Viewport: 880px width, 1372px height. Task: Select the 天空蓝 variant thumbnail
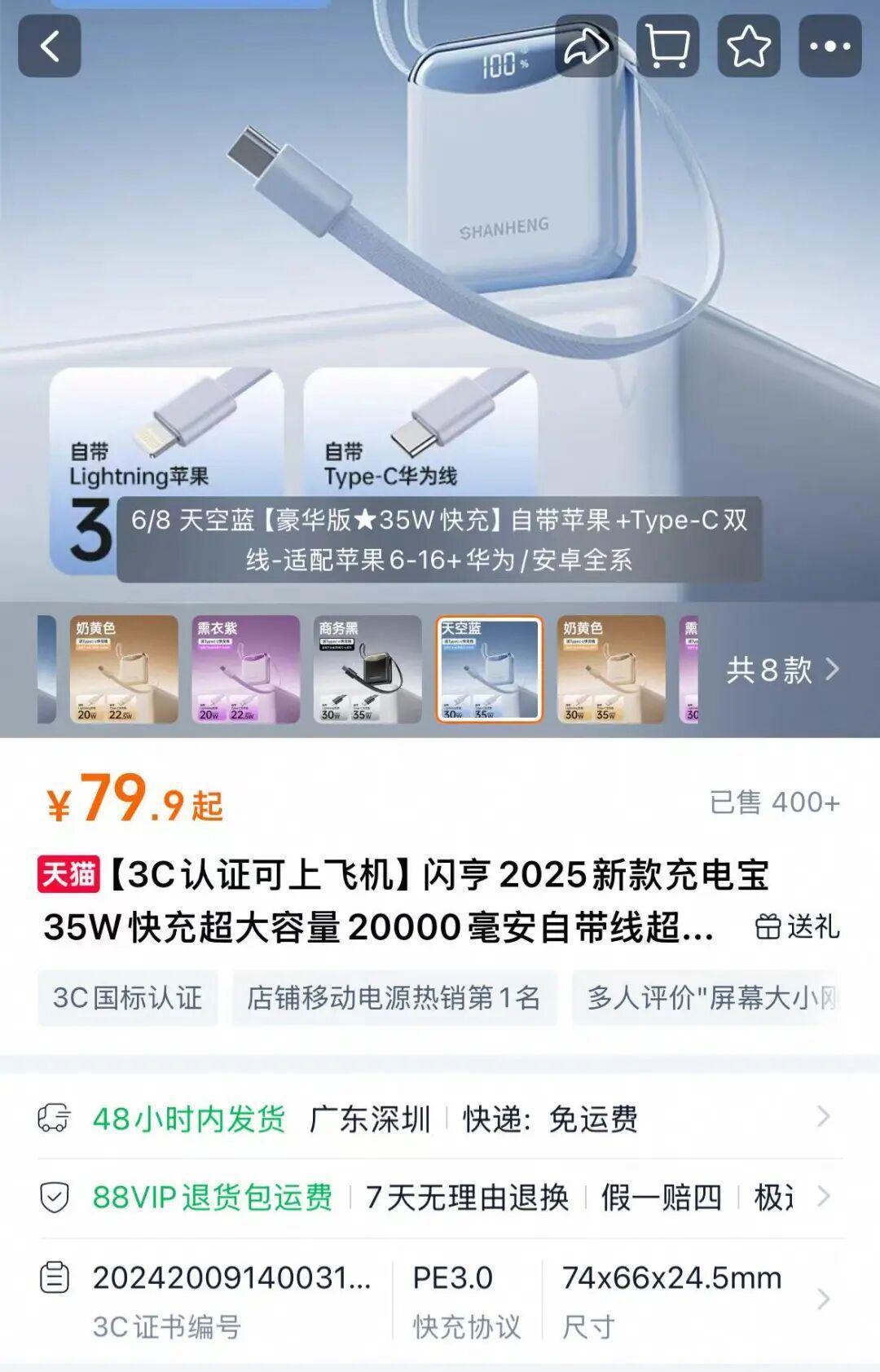point(489,670)
